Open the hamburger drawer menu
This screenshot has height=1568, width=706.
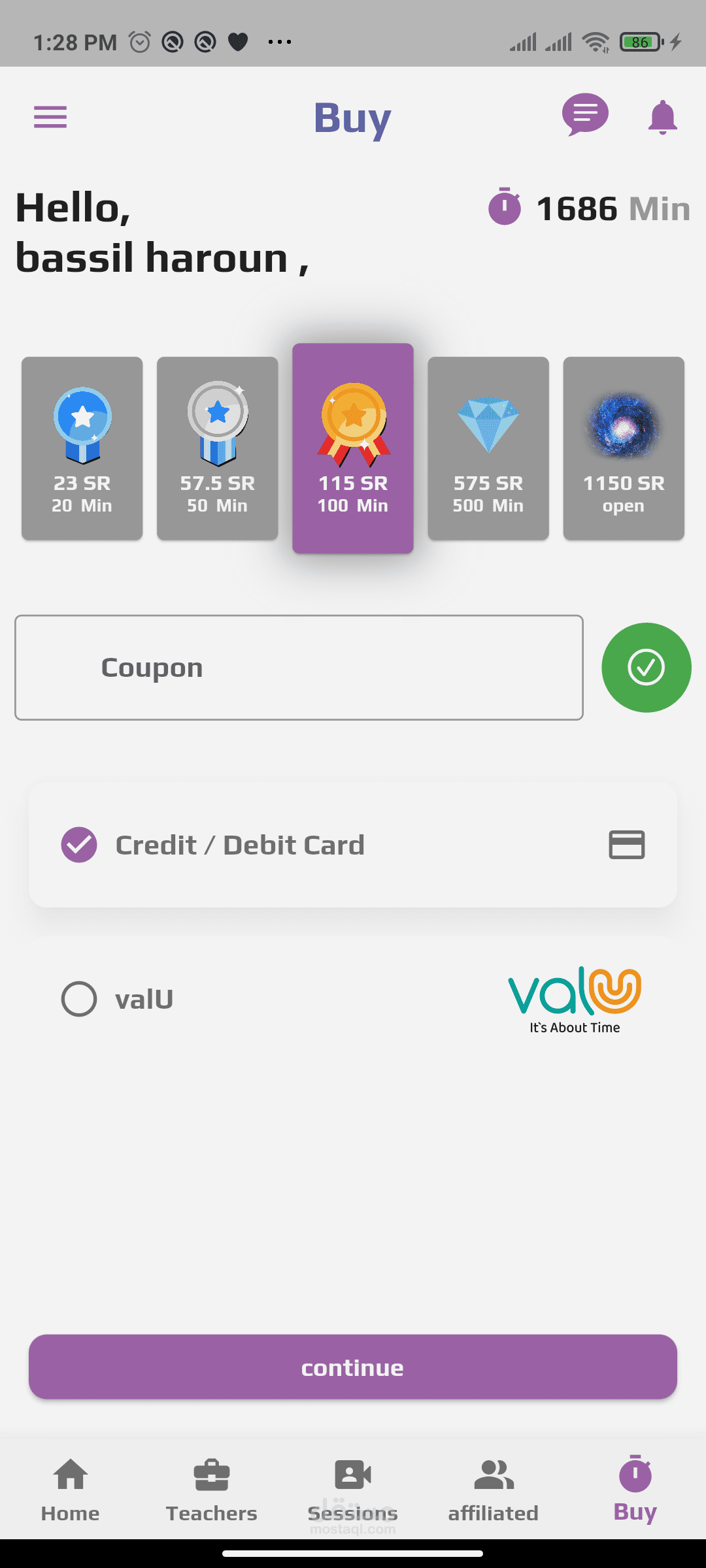click(x=50, y=118)
